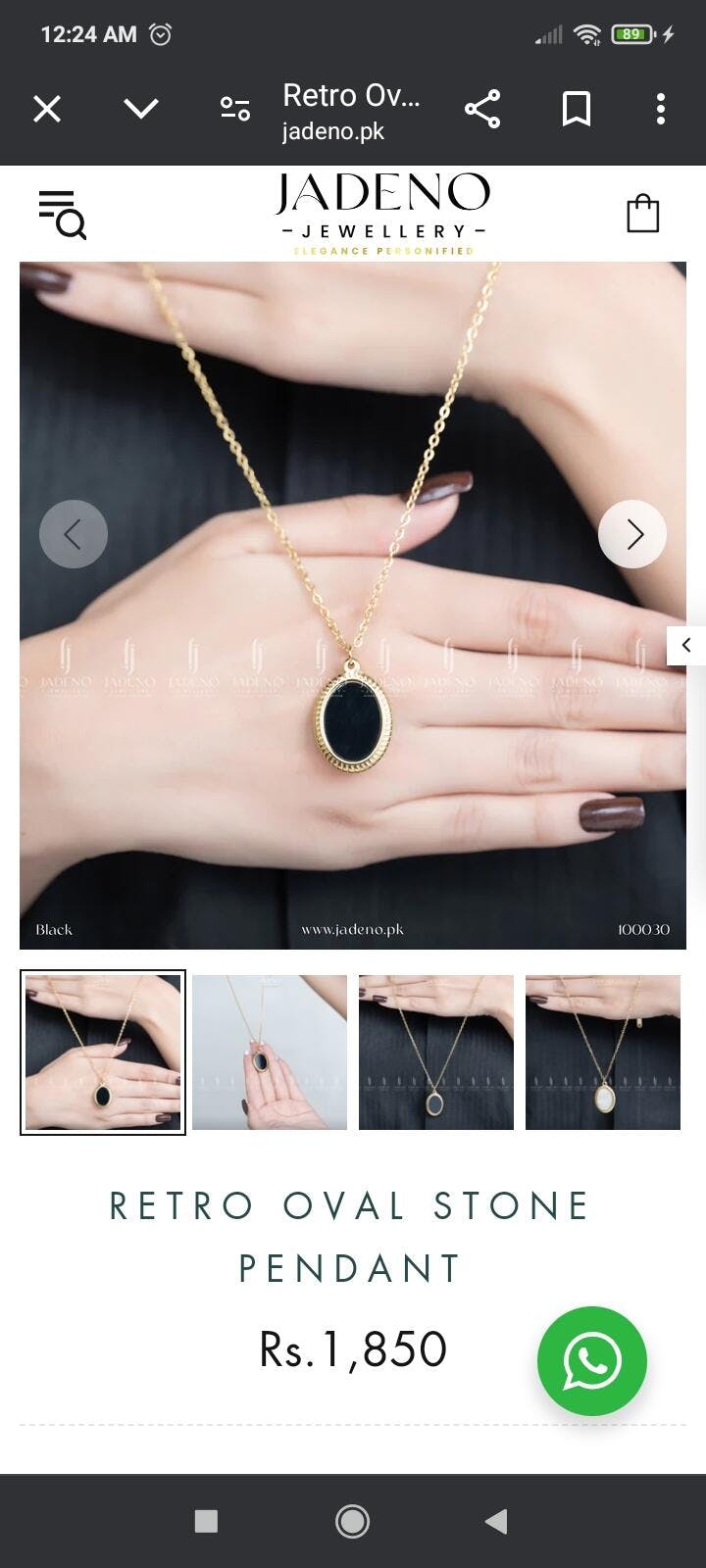The width and height of the screenshot is (706, 1568).
Task: Bookmark this page
Action: pos(577,109)
